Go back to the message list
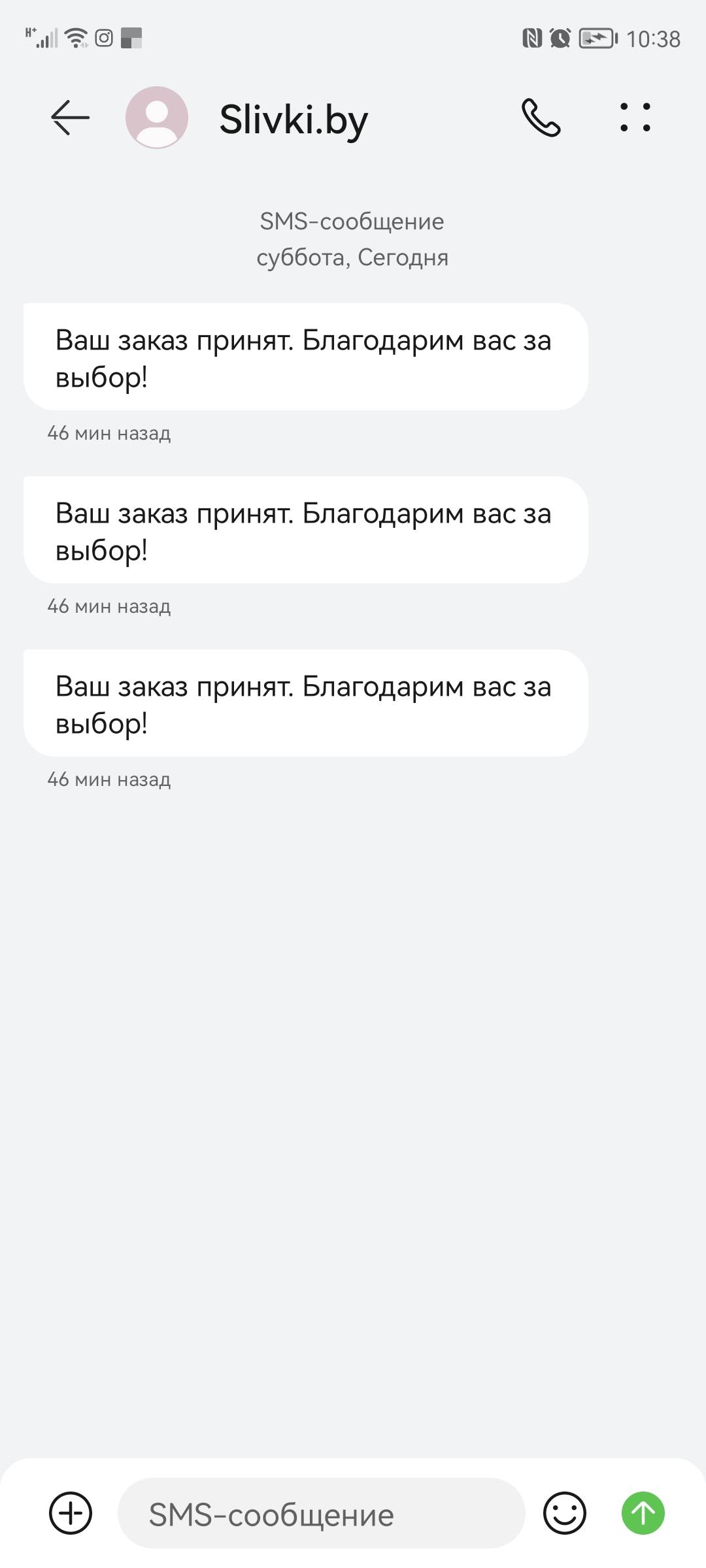Viewport: 706px width, 1568px height. coord(70,118)
